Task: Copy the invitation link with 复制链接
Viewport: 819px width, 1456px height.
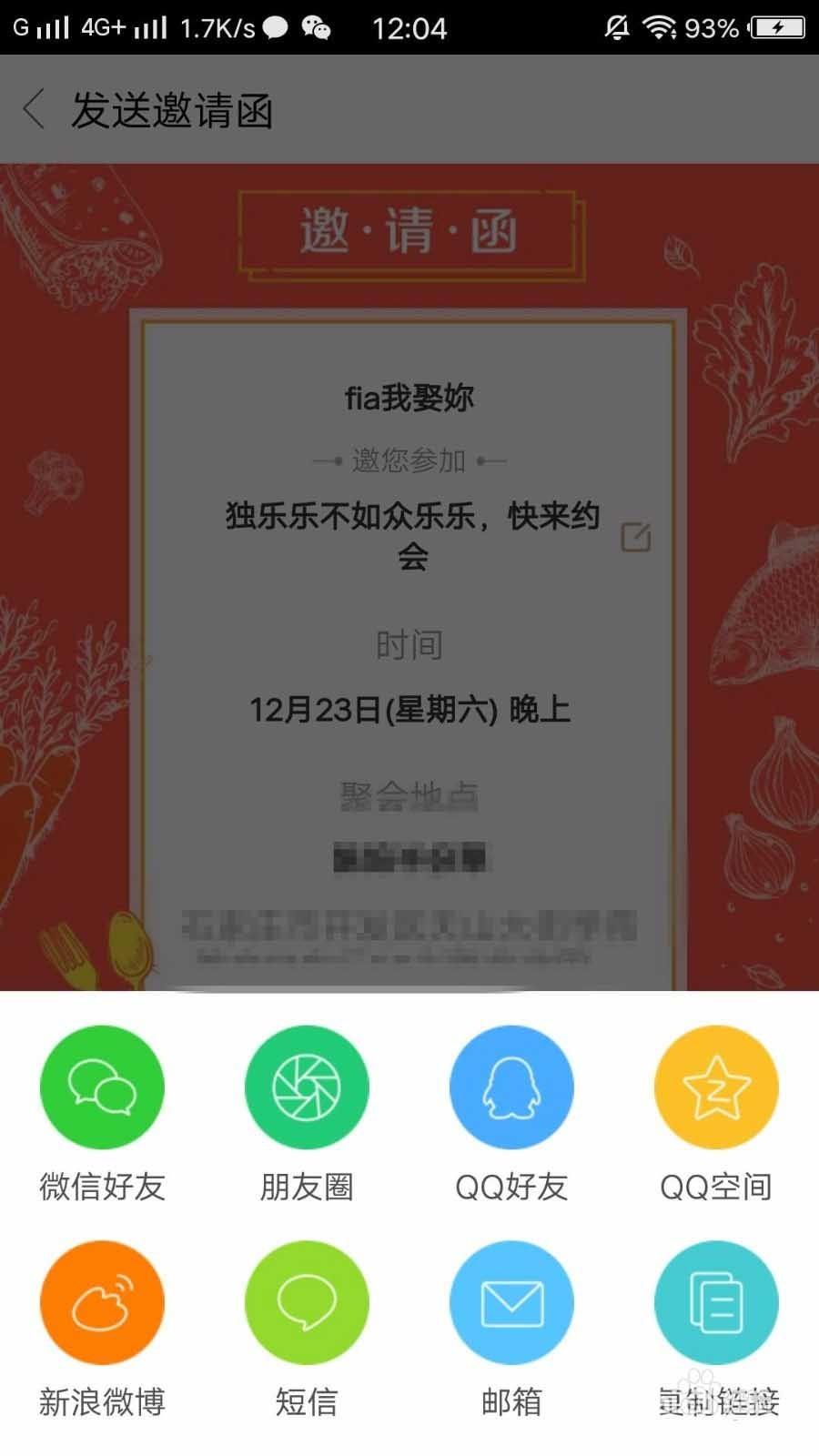Action: (716, 1303)
